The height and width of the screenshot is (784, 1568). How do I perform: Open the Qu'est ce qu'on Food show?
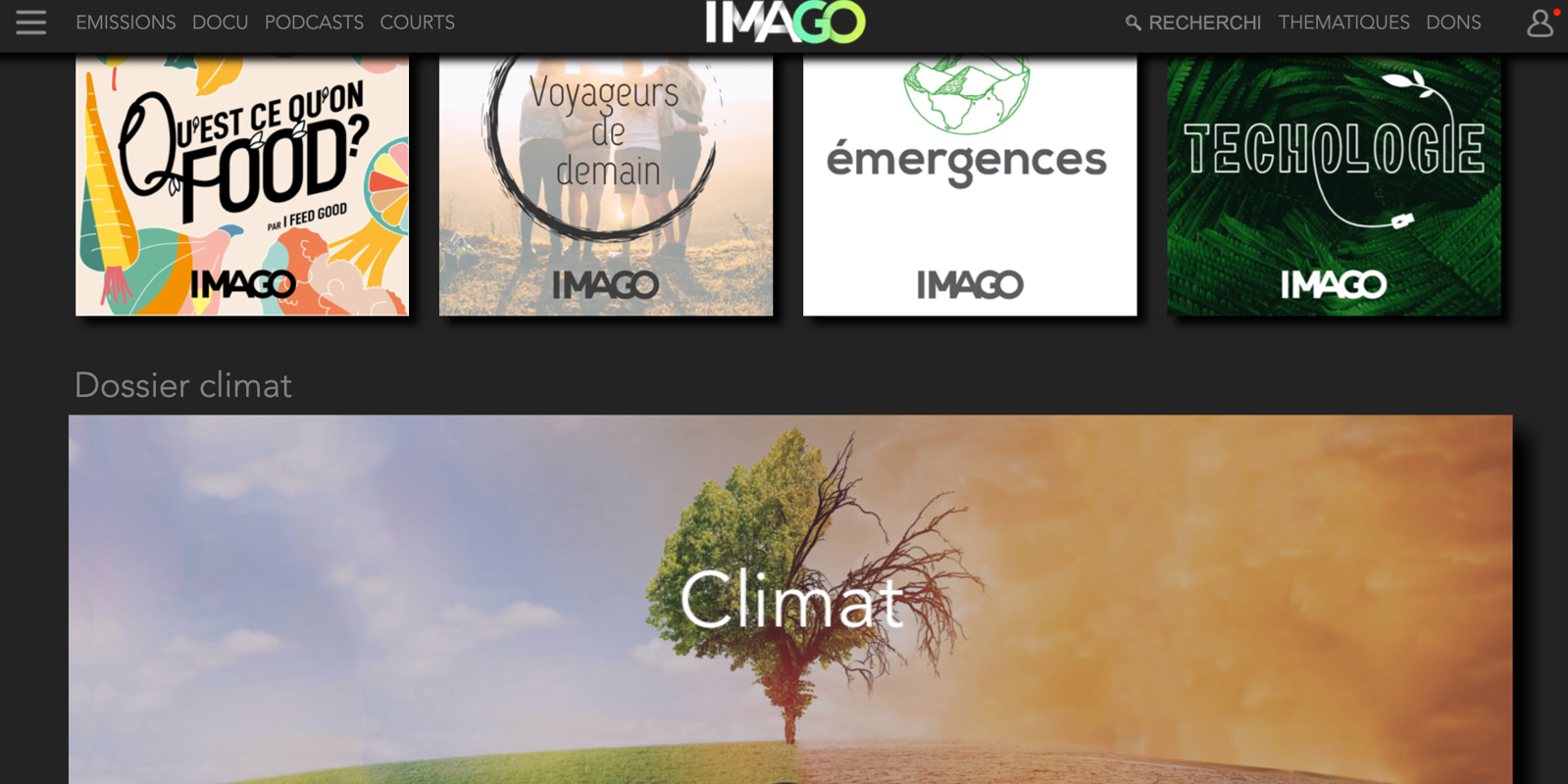coord(242,186)
